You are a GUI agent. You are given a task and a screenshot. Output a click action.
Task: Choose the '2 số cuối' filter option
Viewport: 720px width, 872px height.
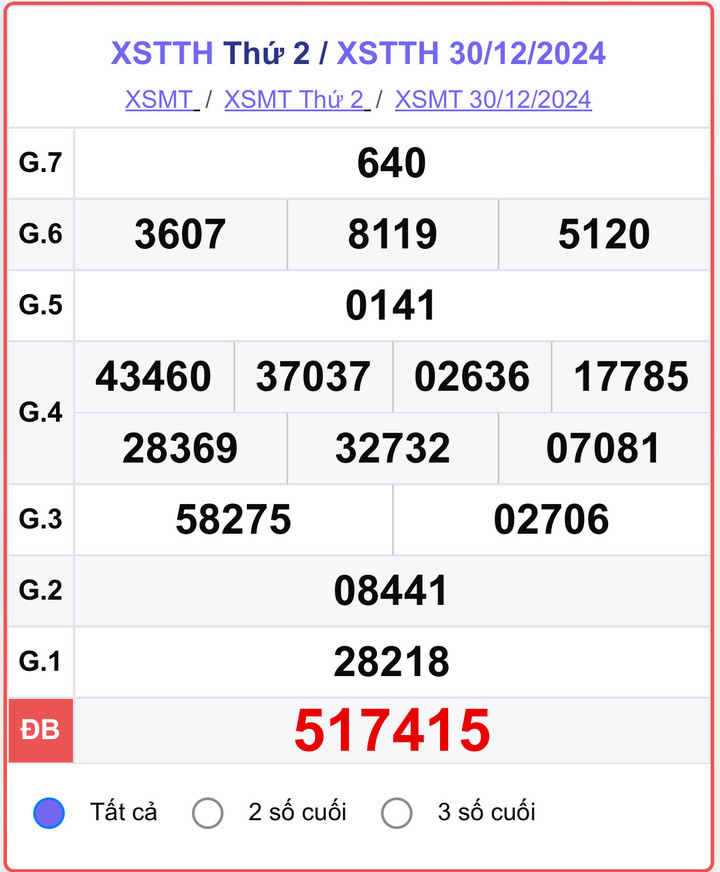tap(207, 813)
